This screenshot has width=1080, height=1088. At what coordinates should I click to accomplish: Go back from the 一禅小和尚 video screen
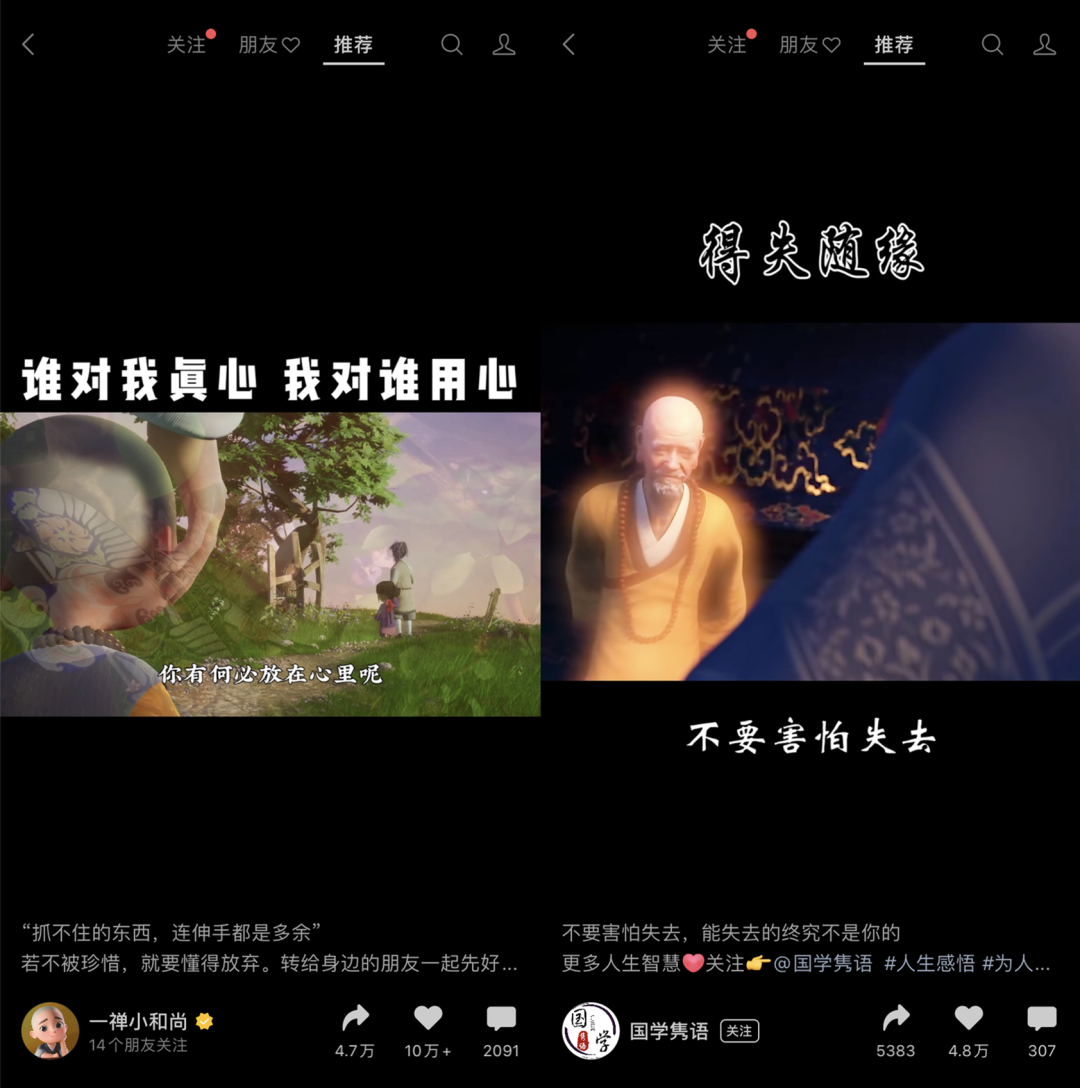(x=28, y=44)
